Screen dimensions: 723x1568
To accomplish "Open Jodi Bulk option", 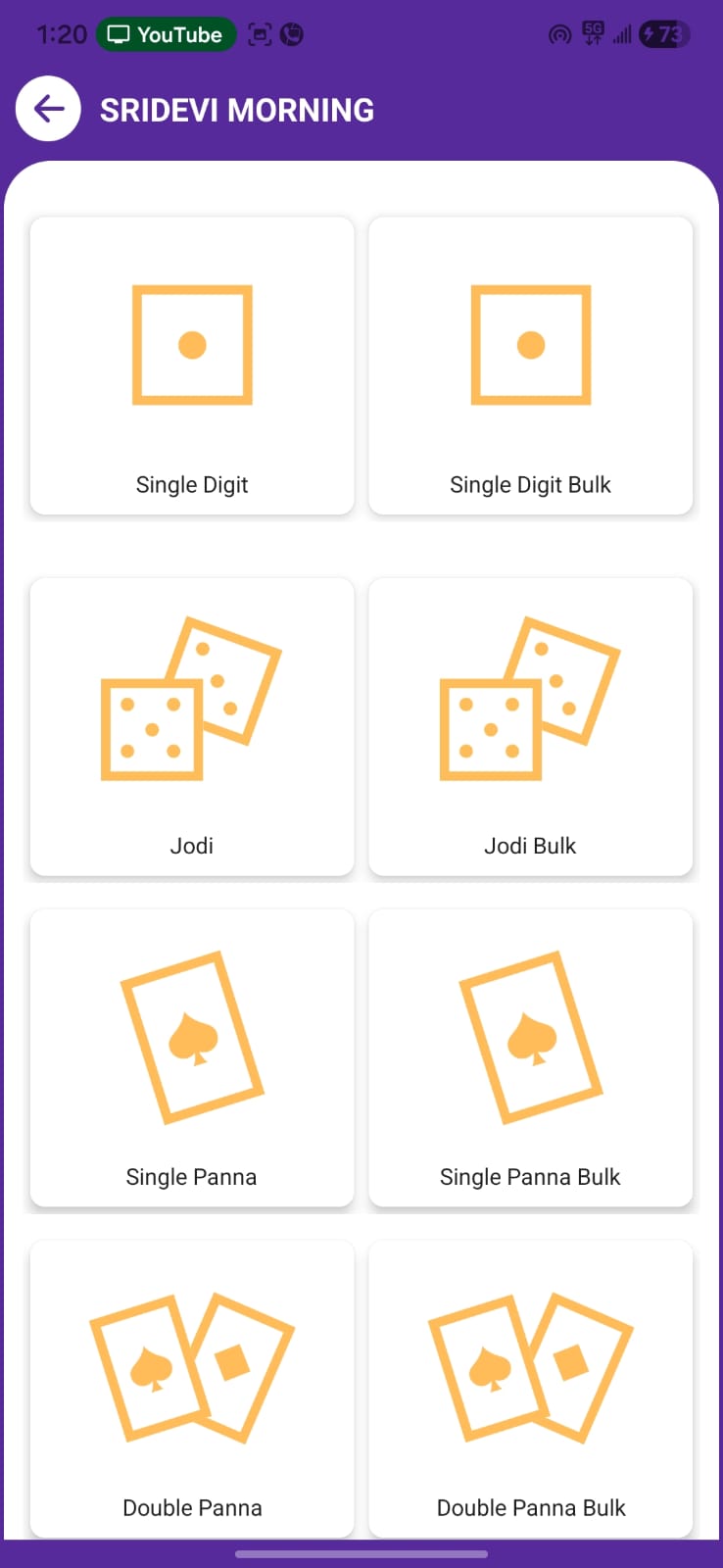I will tap(530, 726).
